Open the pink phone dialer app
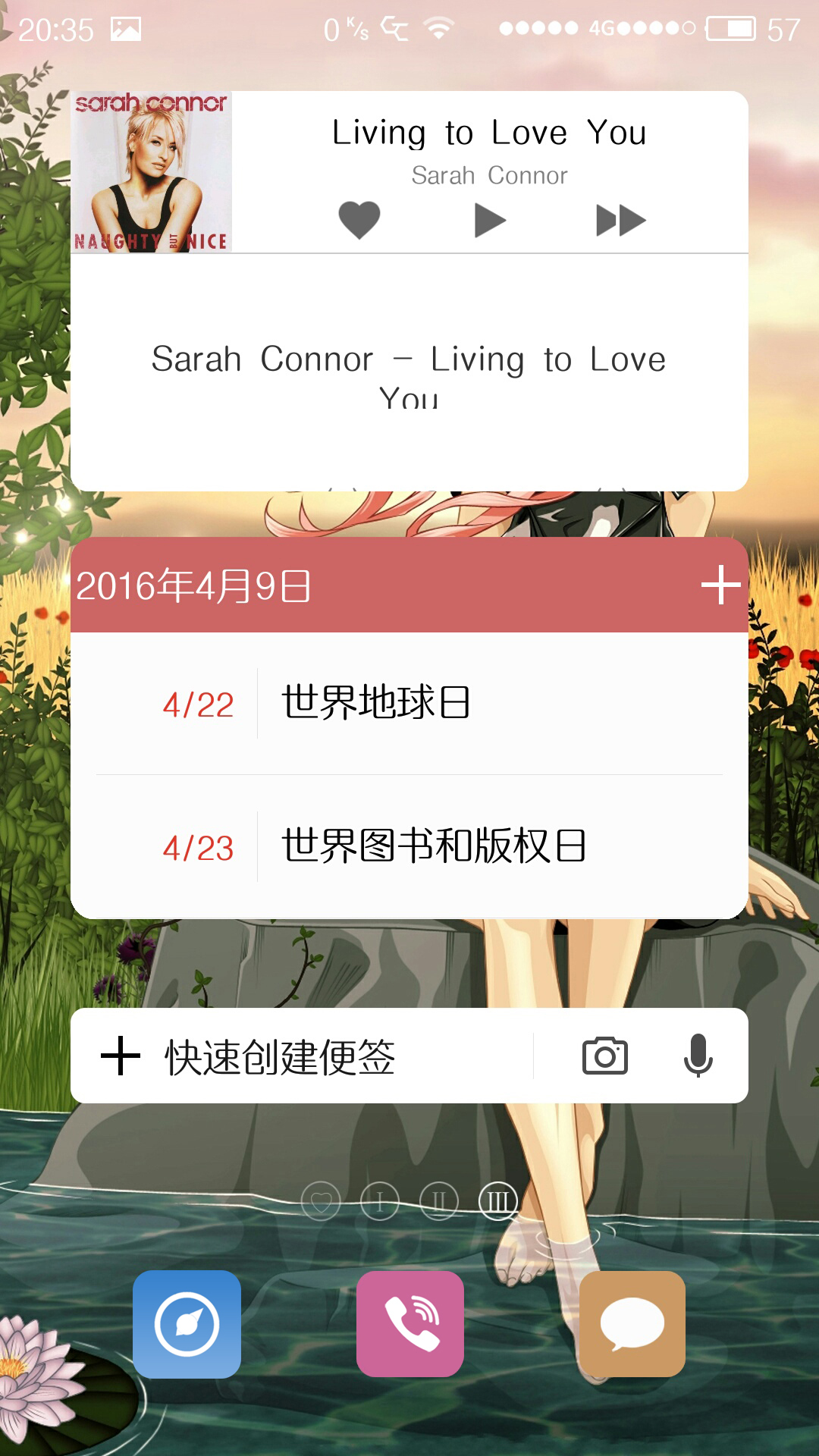819x1456 pixels. point(410,1324)
